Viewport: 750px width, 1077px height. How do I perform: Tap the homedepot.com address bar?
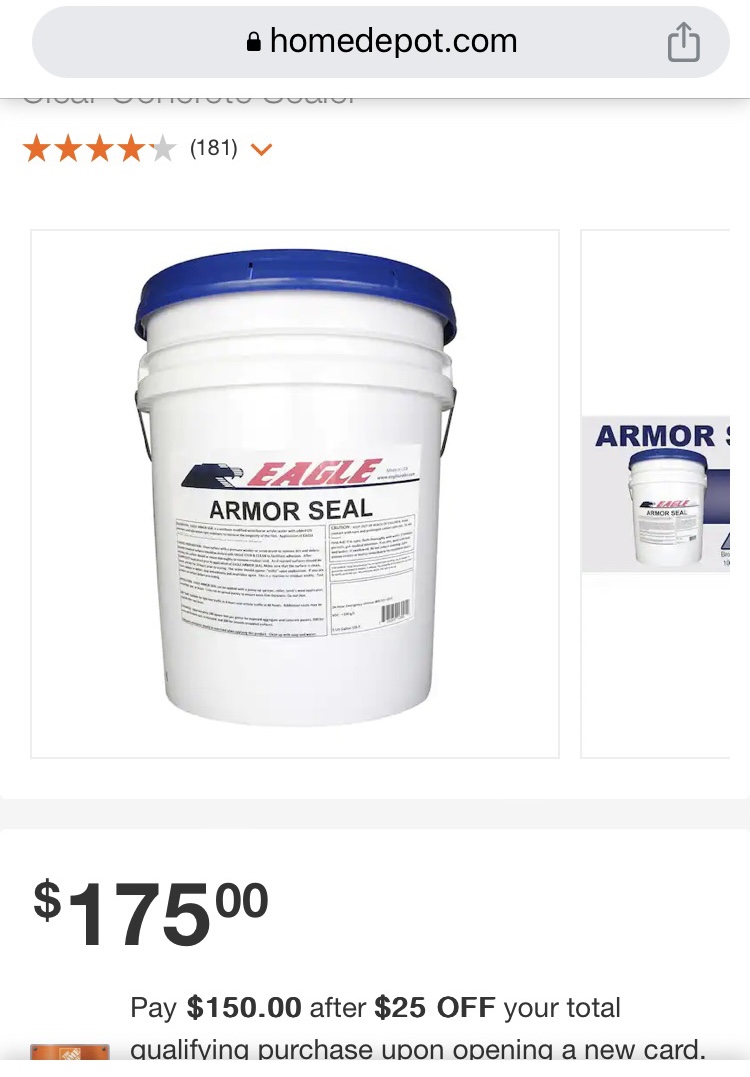(x=380, y=42)
